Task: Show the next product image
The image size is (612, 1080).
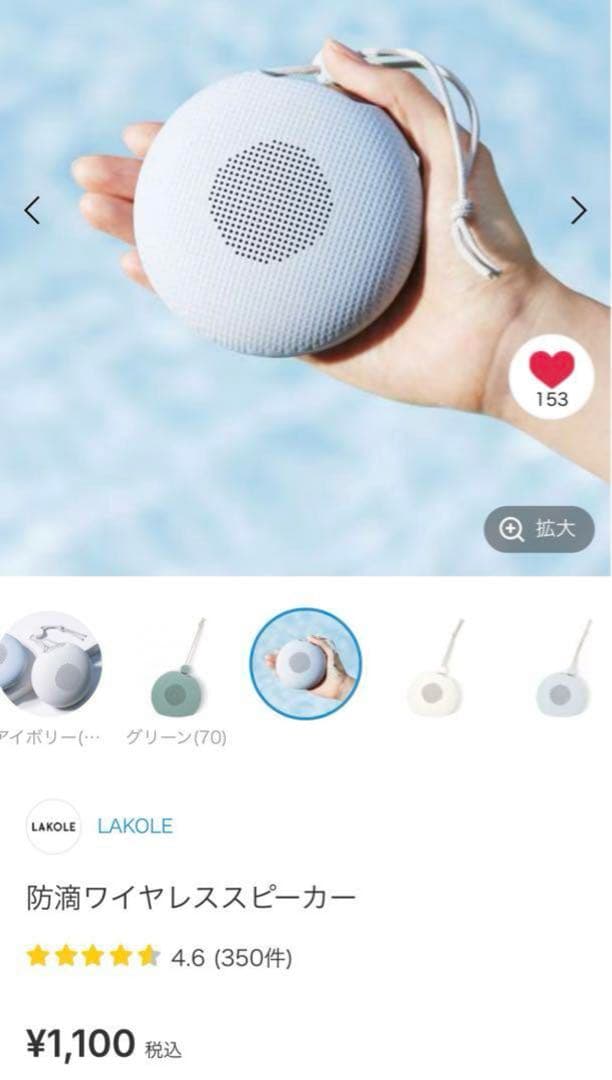Action: [578, 210]
